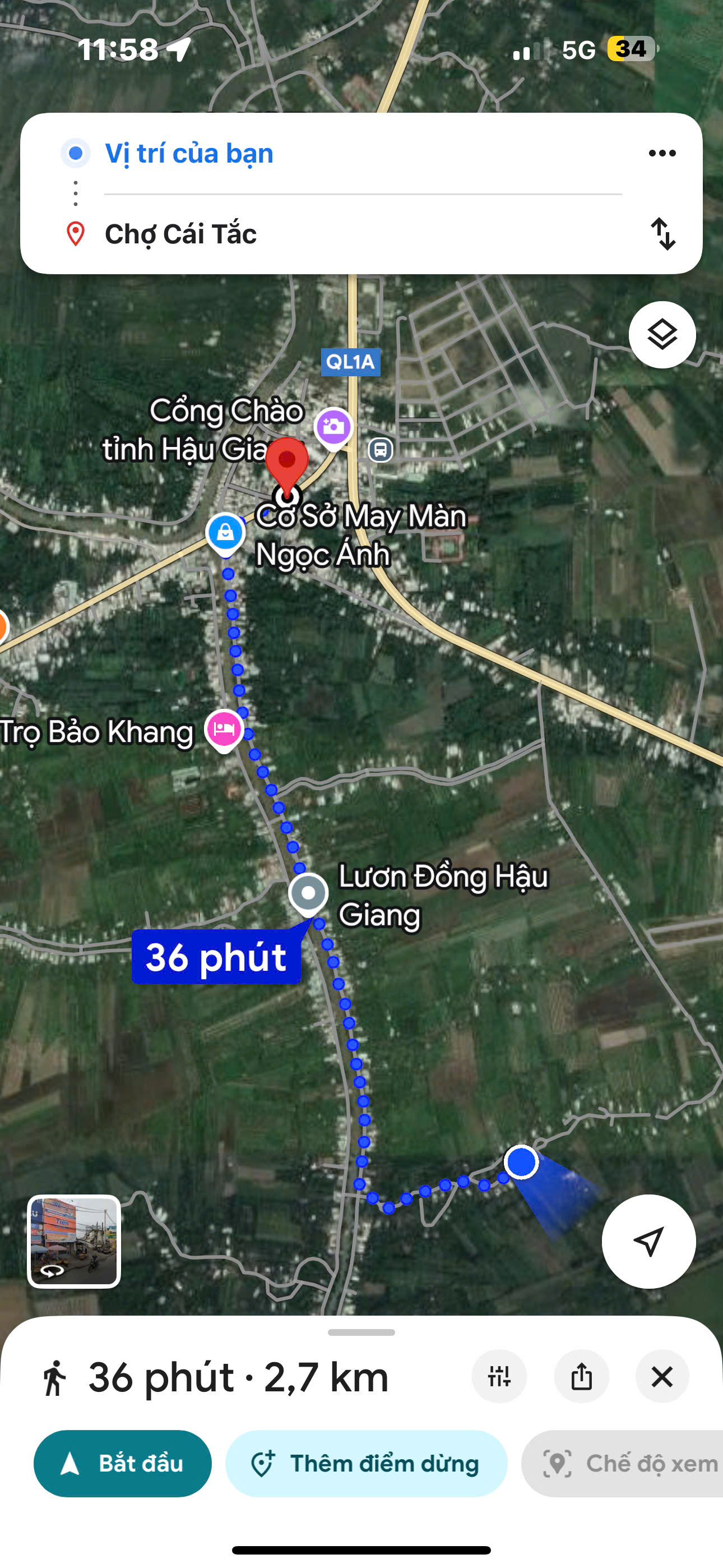Viewport: 723px width, 1568px height.
Task: Tap the blue shopping pin on route
Action: point(225,533)
